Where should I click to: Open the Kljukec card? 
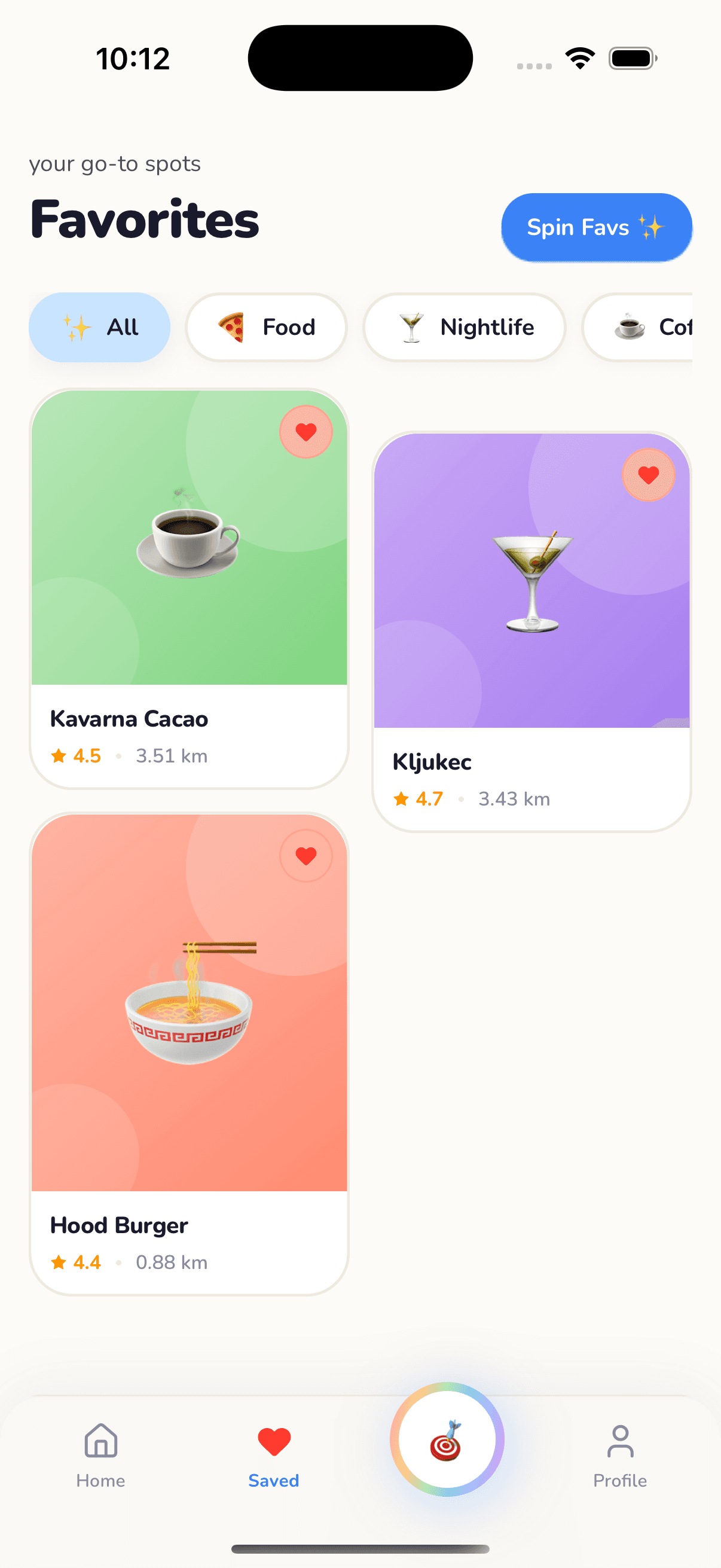(x=531, y=632)
